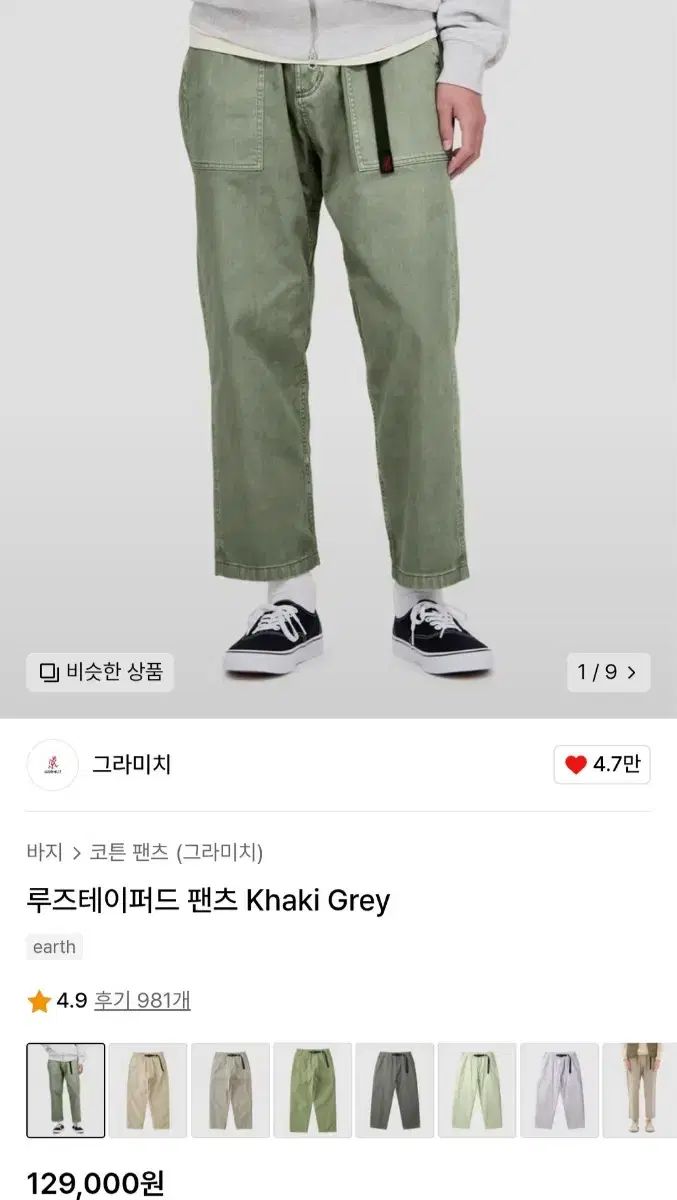This screenshot has width=677, height=1200.
Task: Select the model-worn beige pants thumbnail
Action: (x=640, y=1090)
